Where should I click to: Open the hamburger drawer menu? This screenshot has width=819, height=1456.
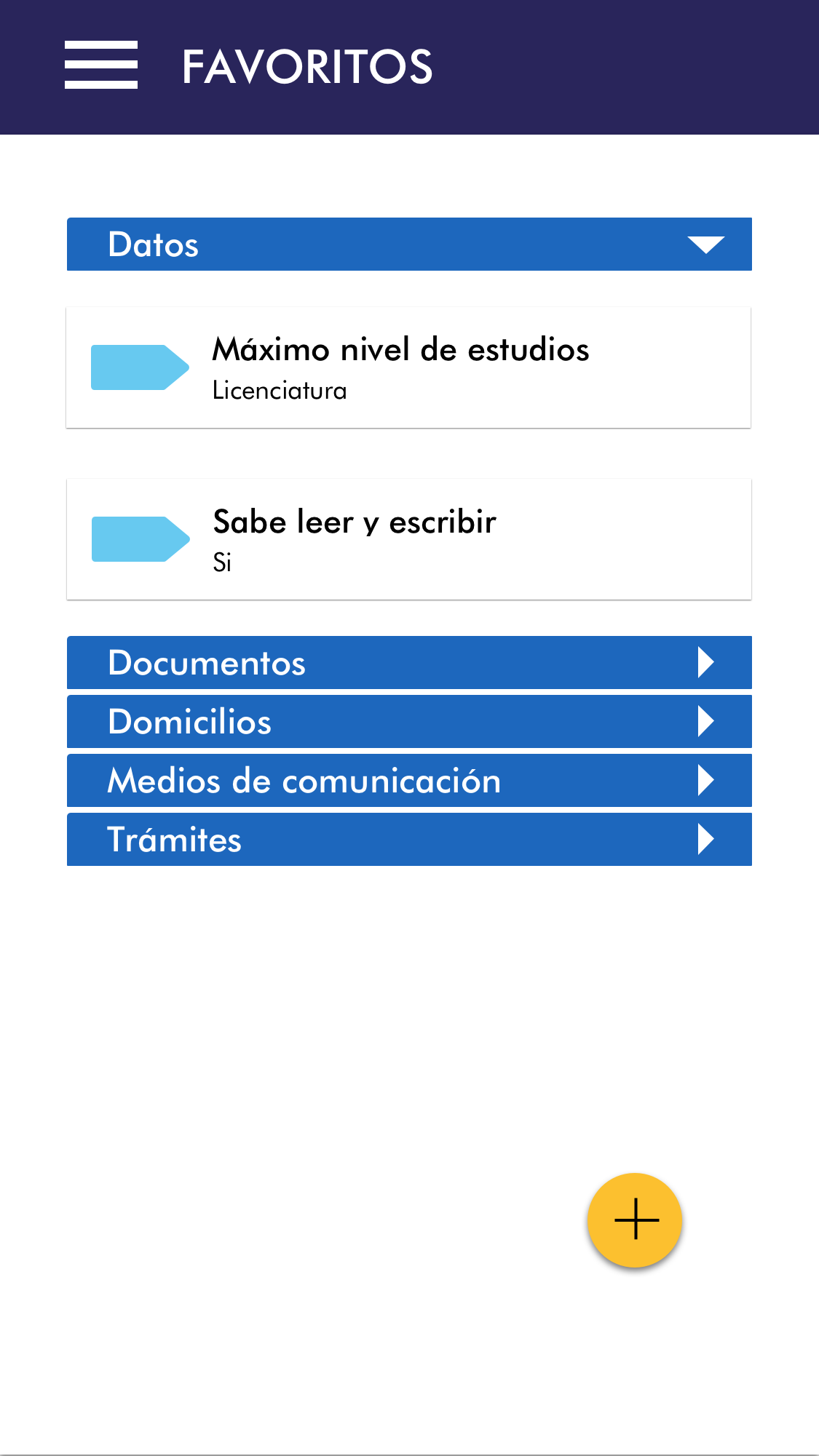point(101,65)
